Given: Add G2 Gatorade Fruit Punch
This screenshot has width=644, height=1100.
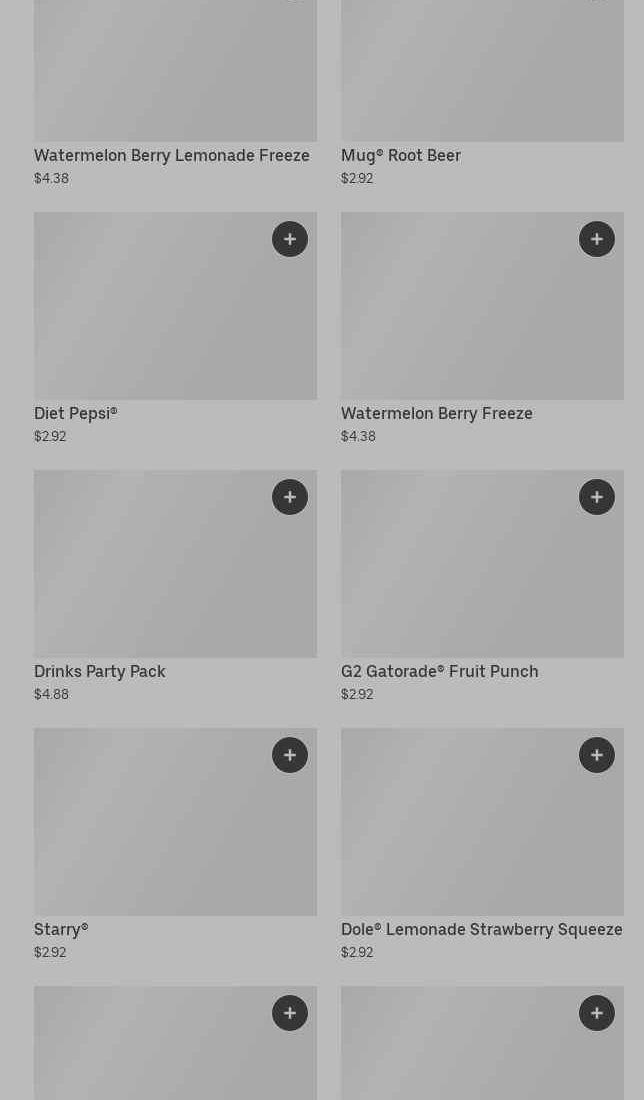Looking at the screenshot, I should (597, 497).
